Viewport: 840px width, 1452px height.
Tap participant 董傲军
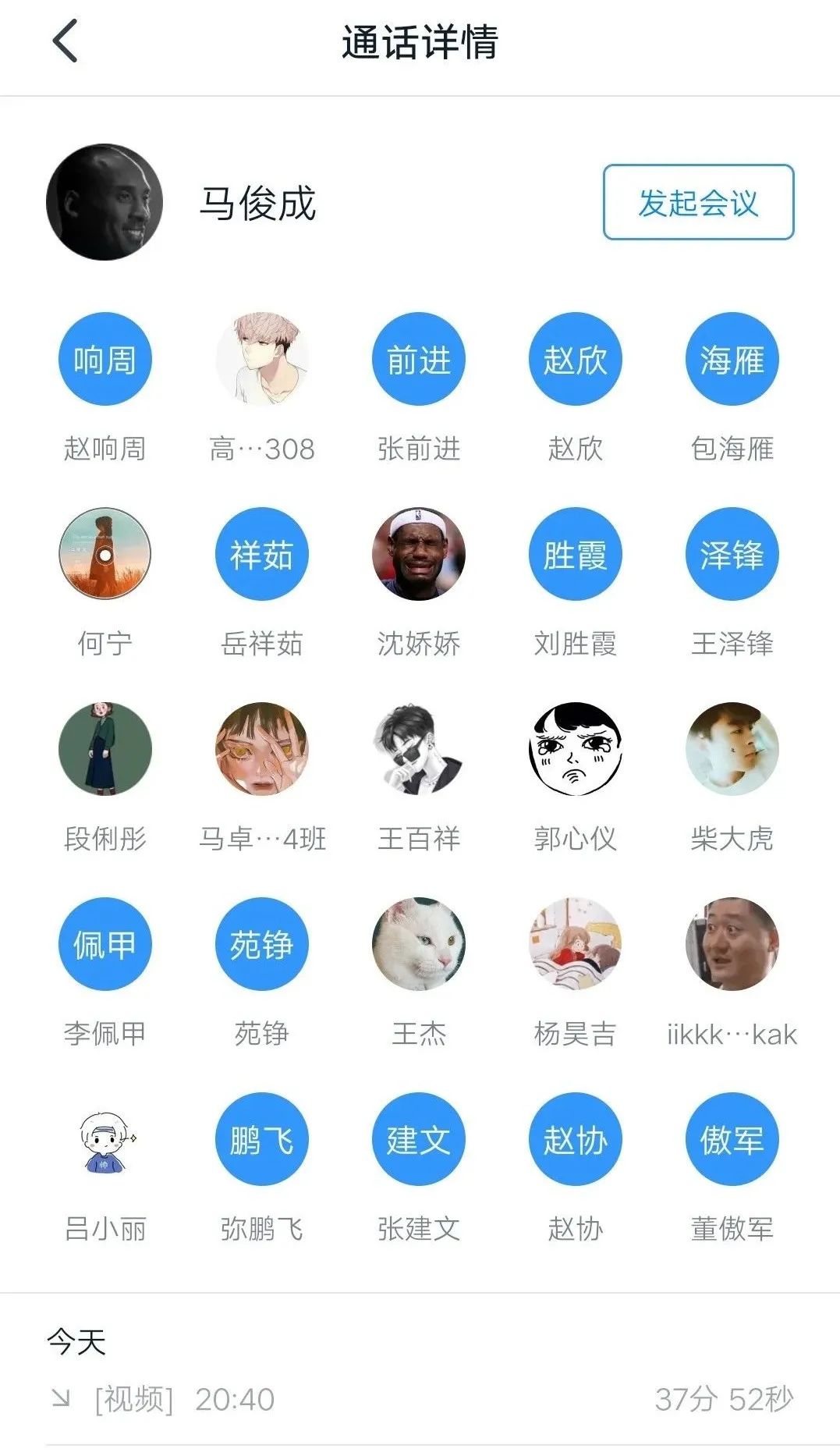(x=732, y=1139)
